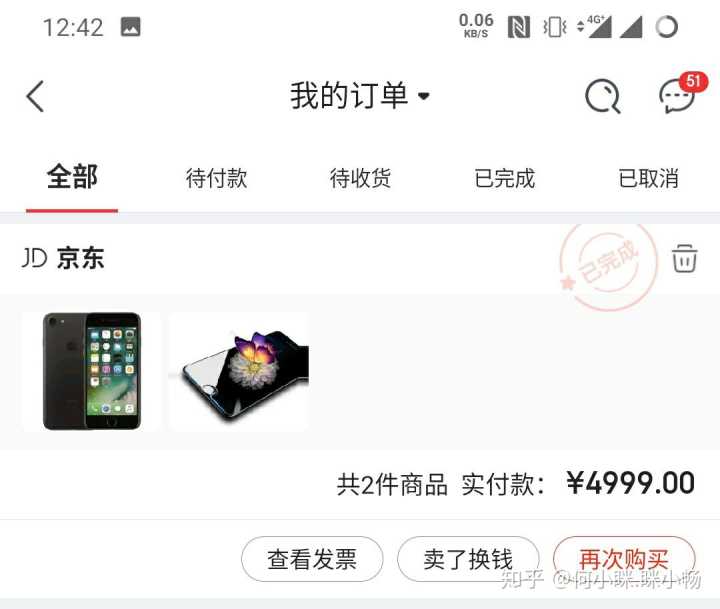Expand the 我的订单 dropdown title
The image size is (720, 609).
point(360,96)
